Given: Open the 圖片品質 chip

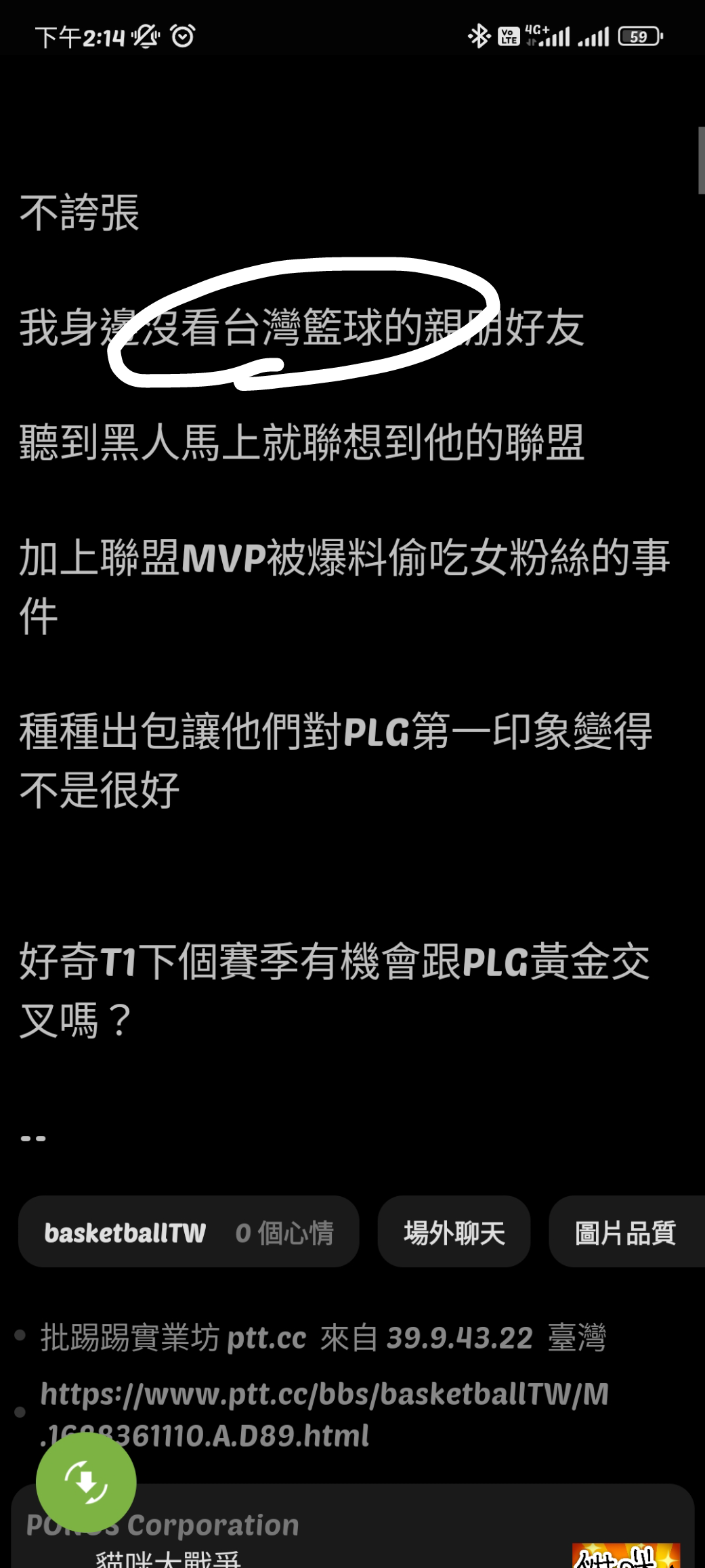Looking at the screenshot, I should [626, 1232].
